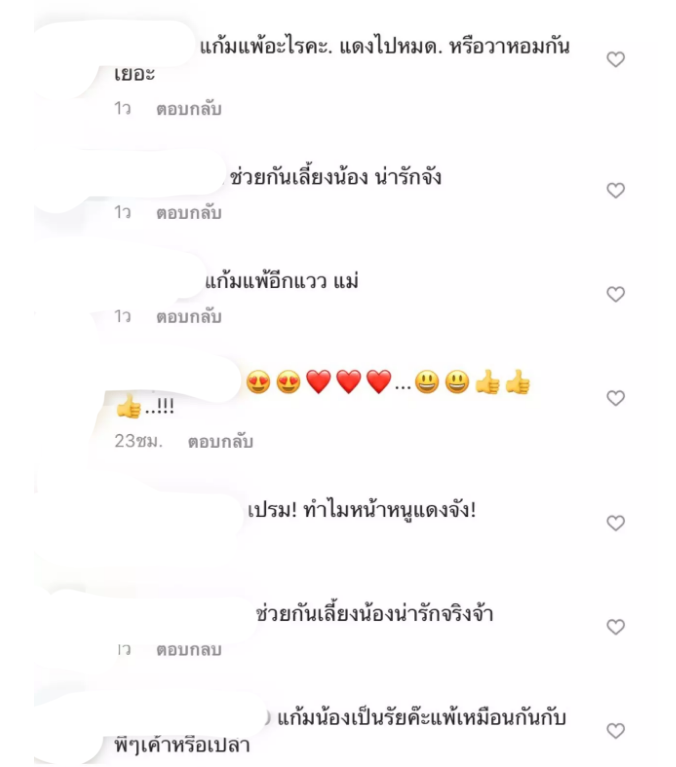Like the comment 'ช่วยกันเลี้ยงน้องน่ารักจริงจ้า'
The width and height of the screenshot is (676, 767).
tap(616, 627)
